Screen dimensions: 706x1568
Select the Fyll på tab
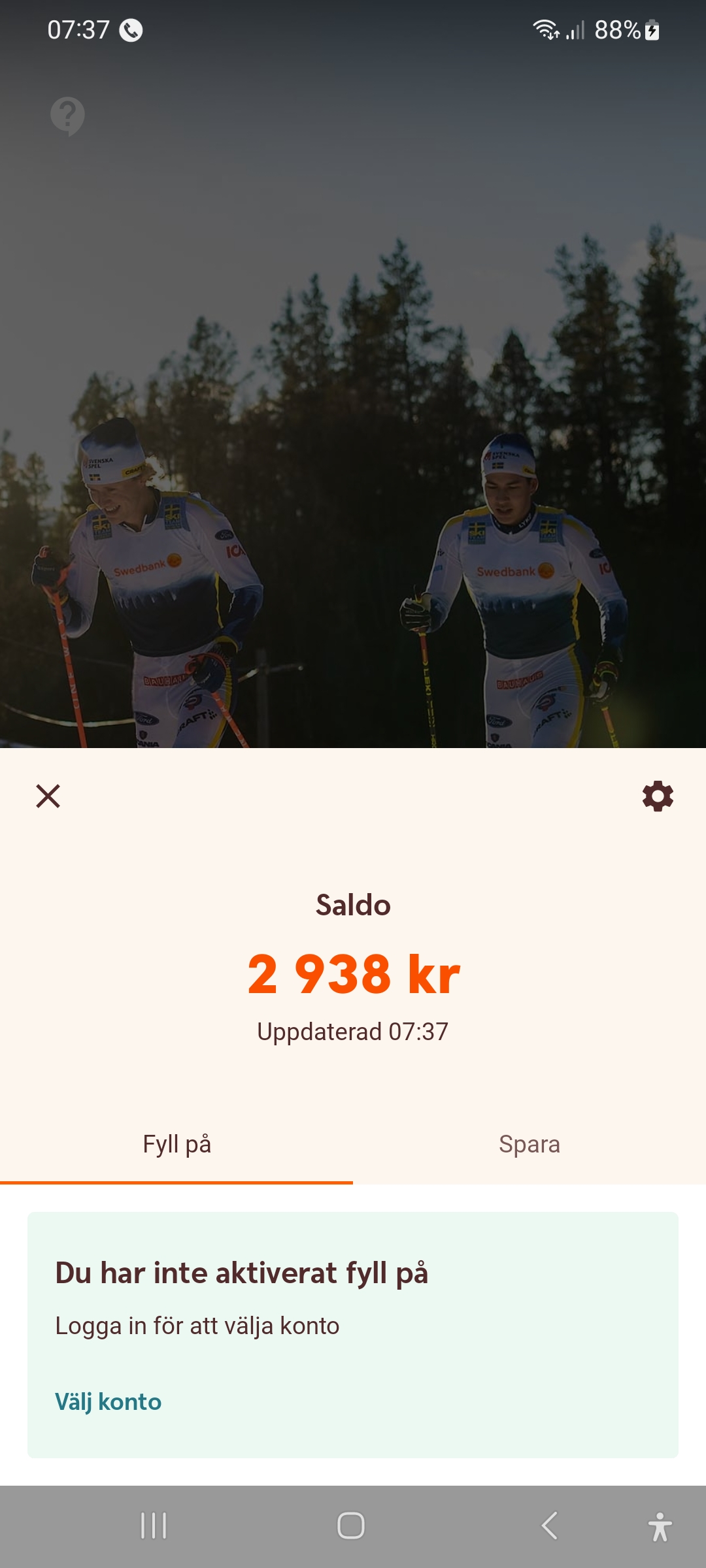(176, 1145)
